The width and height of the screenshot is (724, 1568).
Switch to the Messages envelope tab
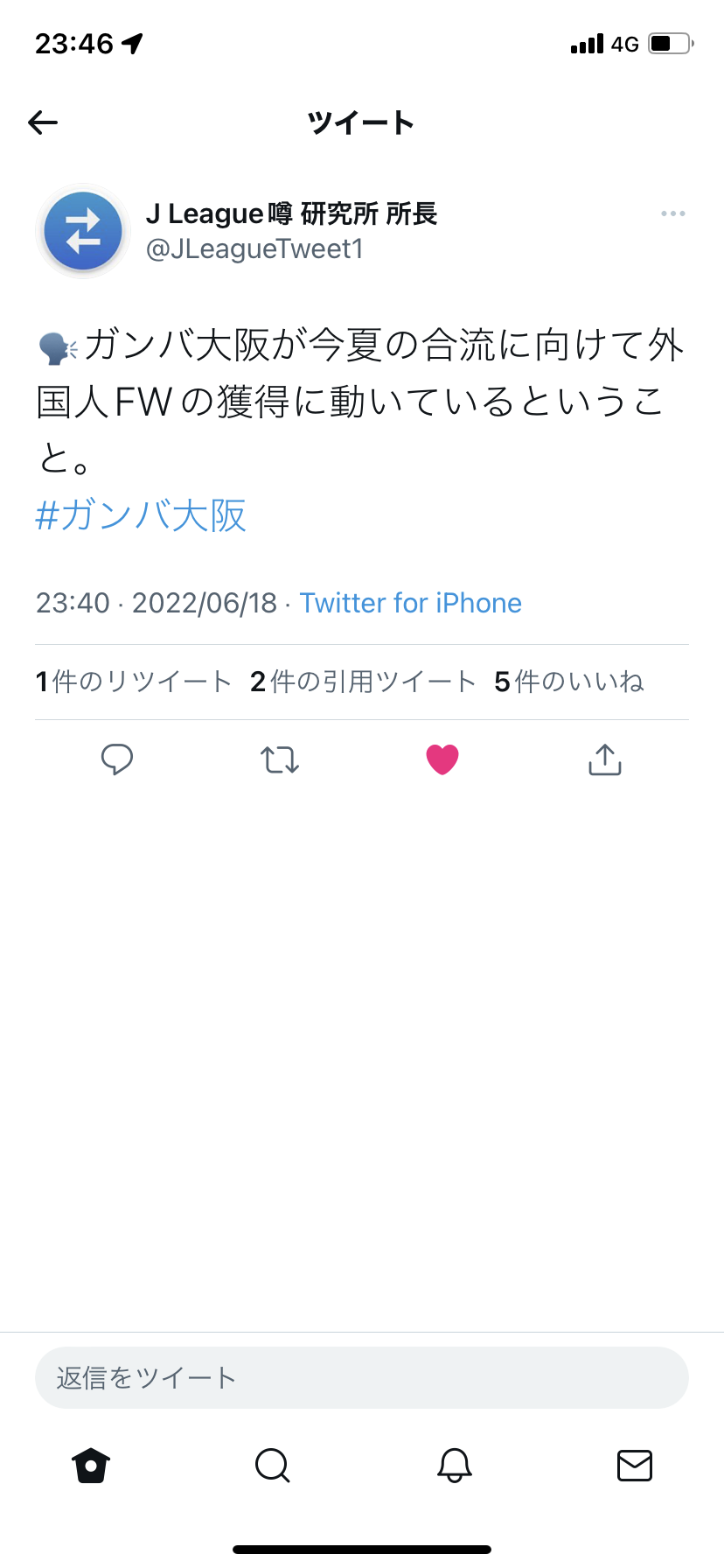pyautogui.click(x=635, y=1466)
